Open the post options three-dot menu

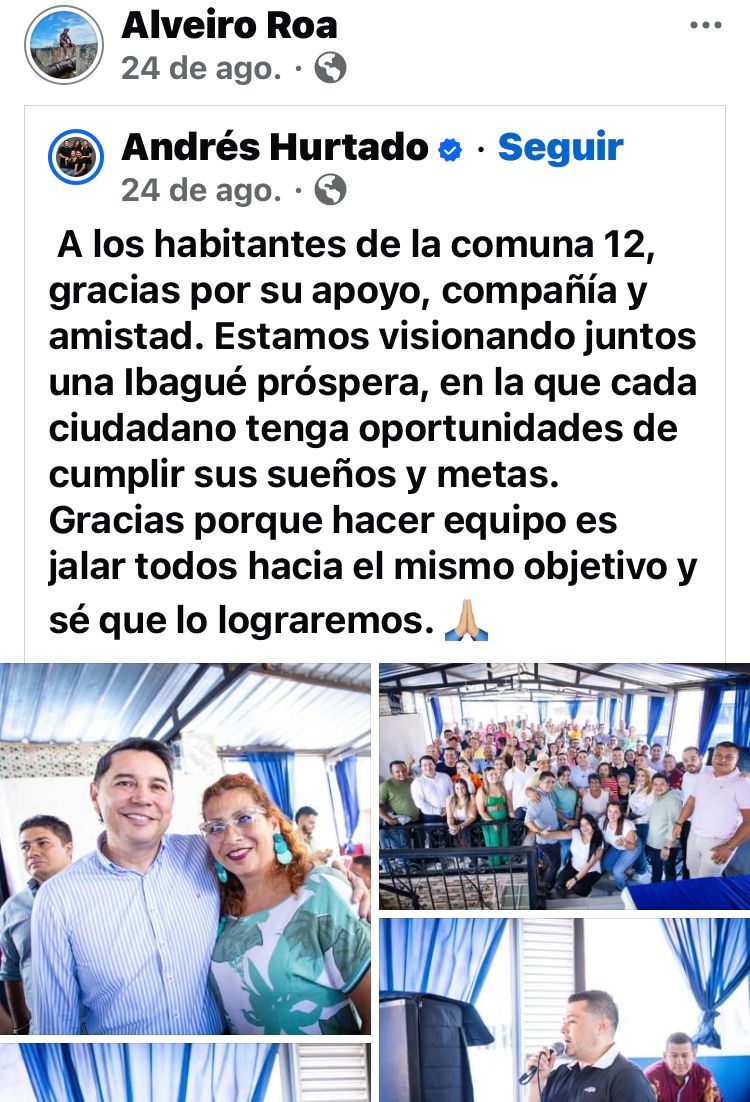[705, 27]
